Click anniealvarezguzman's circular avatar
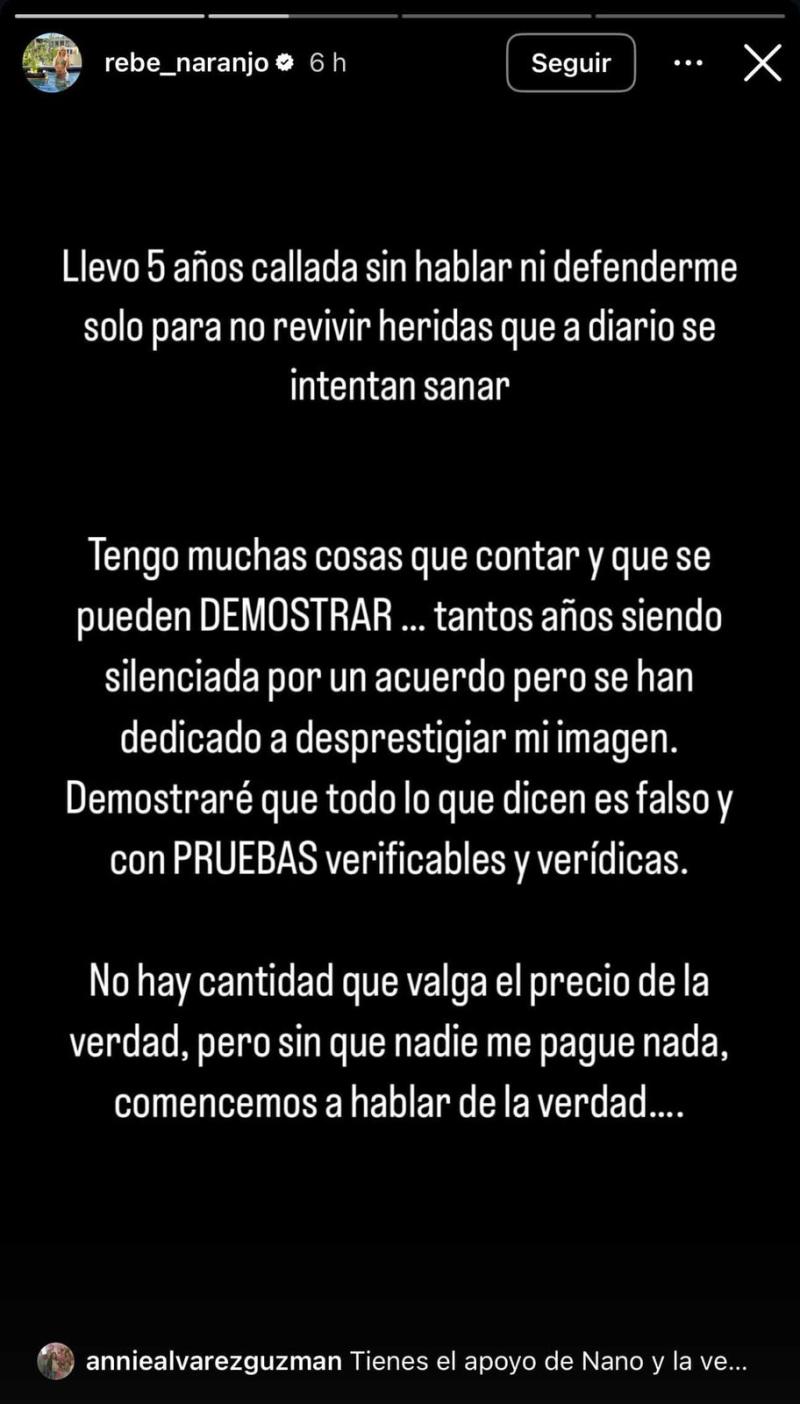 pos(54,1361)
